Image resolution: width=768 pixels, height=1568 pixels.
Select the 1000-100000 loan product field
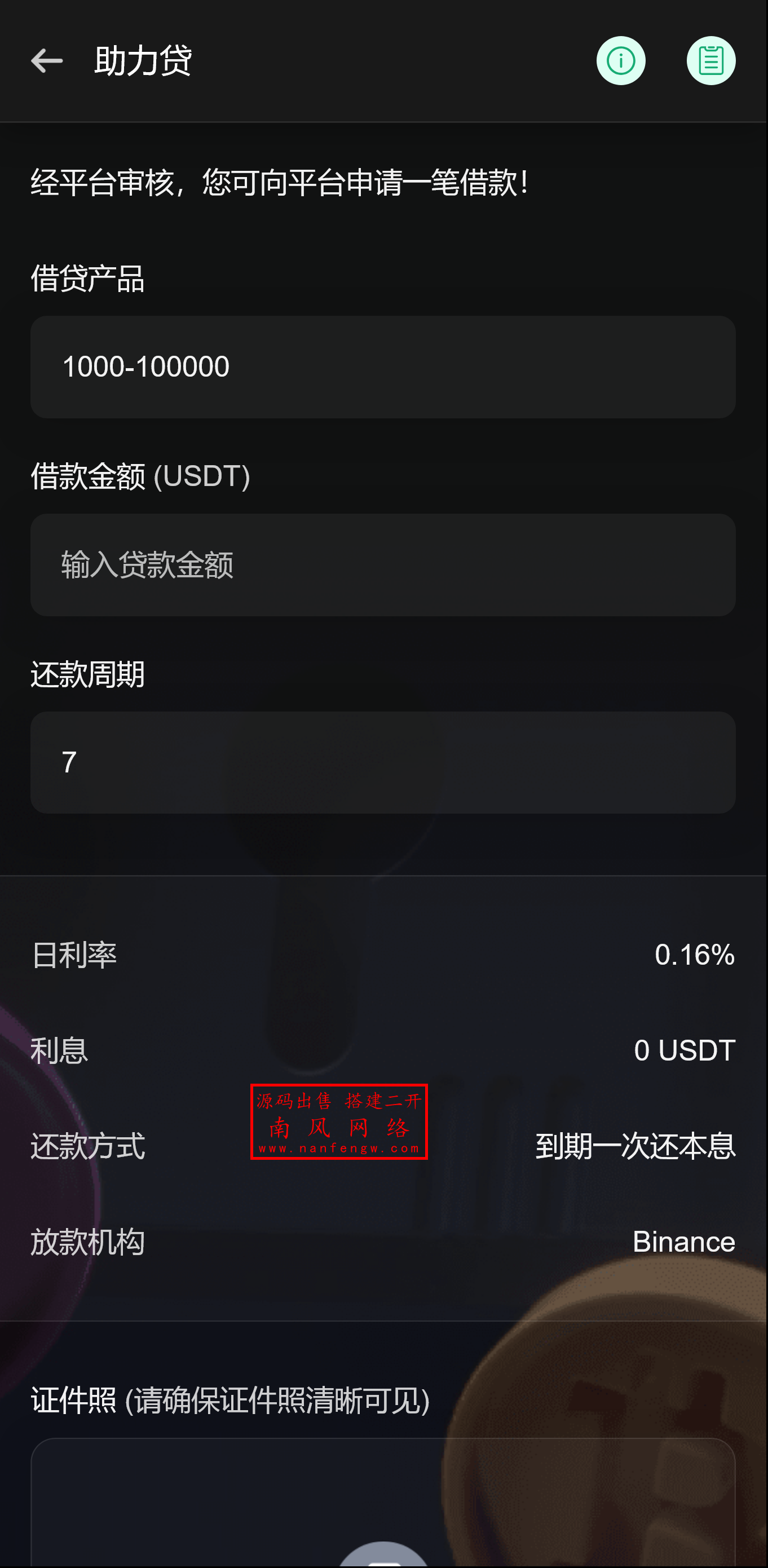(x=383, y=367)
